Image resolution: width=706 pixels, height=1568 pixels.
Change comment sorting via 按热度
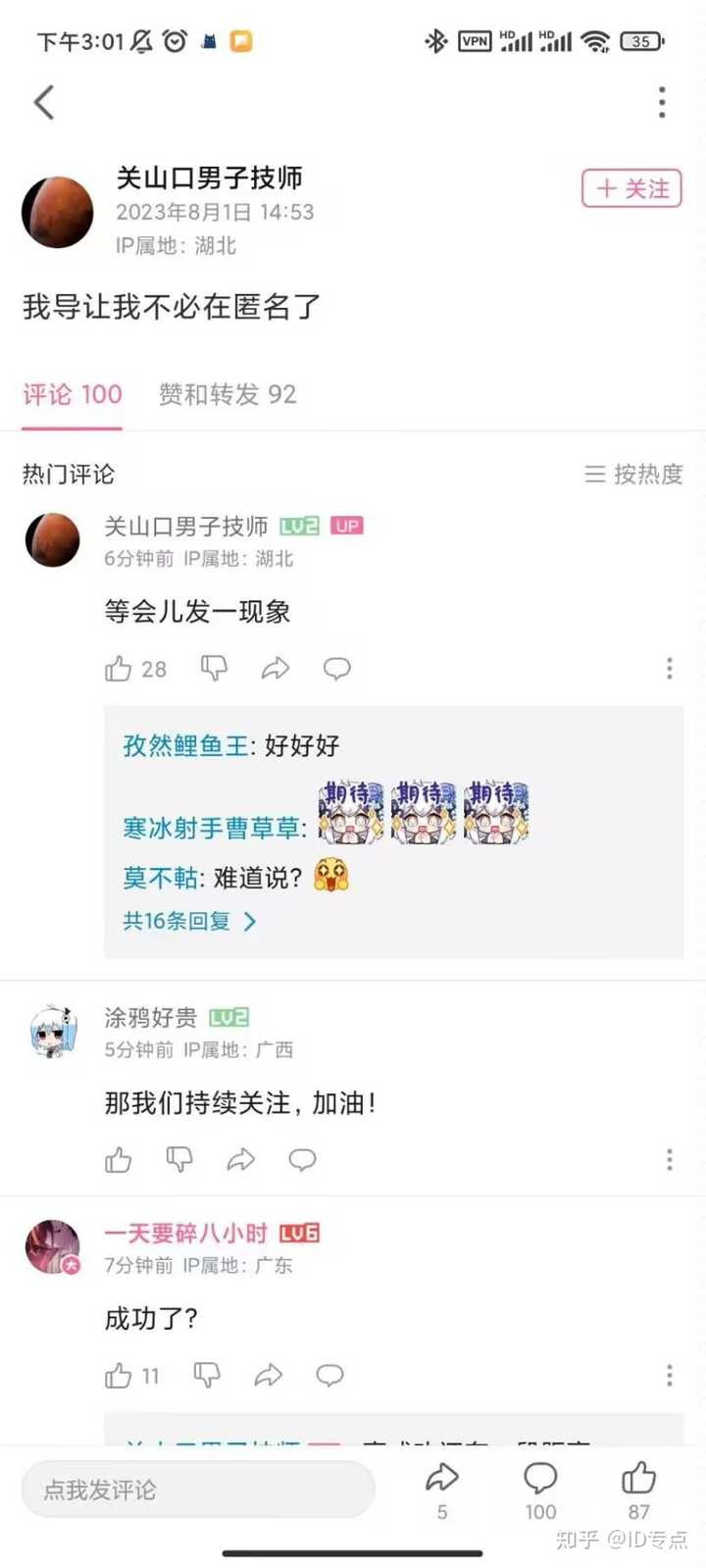[x=633, y=475]
